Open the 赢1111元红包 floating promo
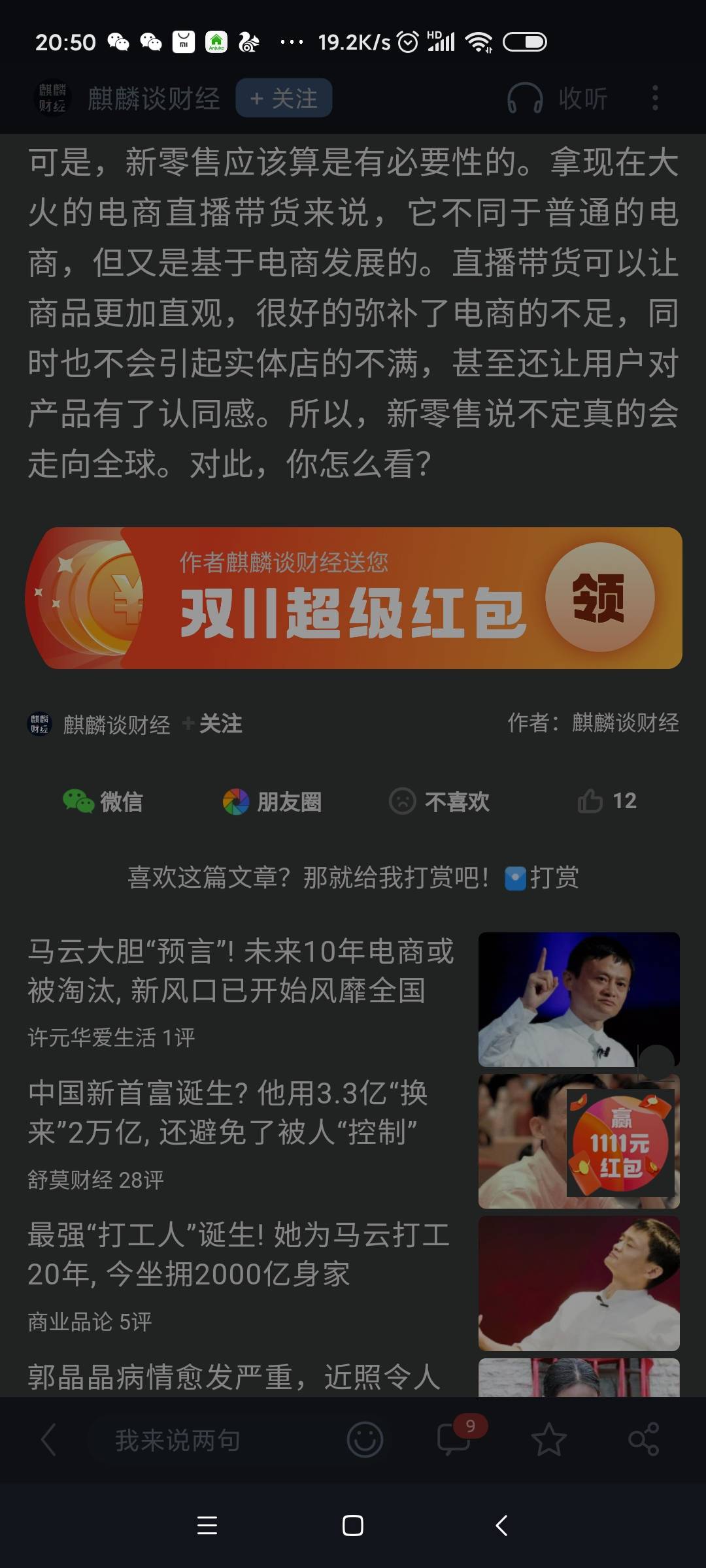Viewport: 706px width, 1568px height. tap(620, 1143)
